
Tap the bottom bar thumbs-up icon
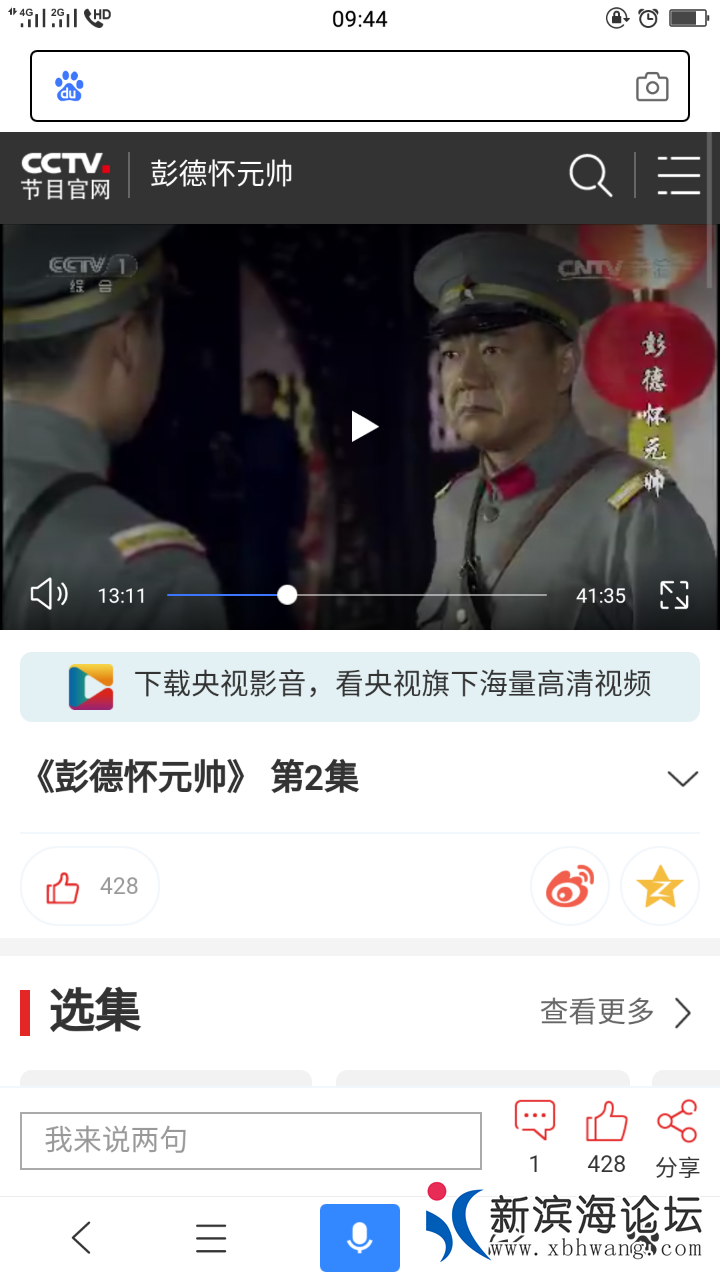coord(606,1122)
